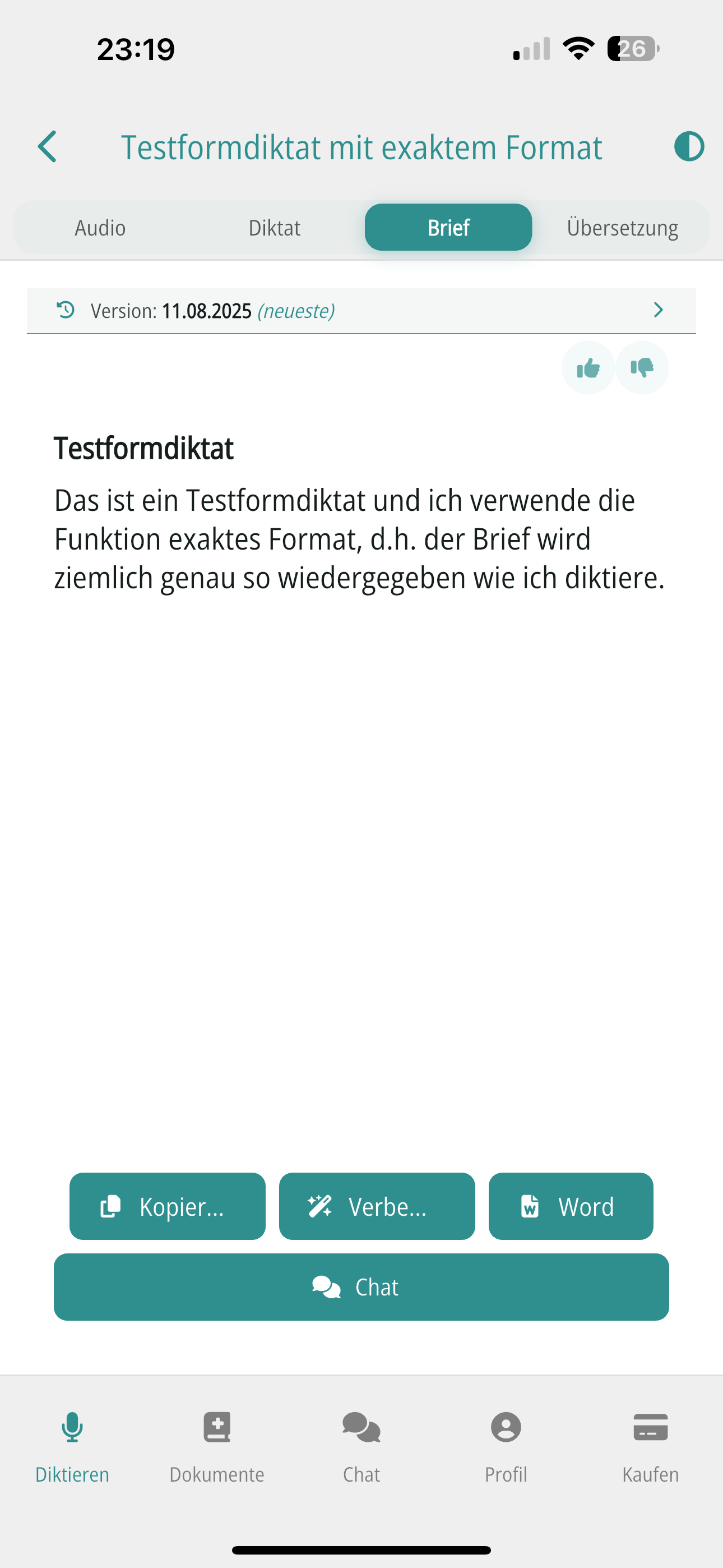
Task: Expand the version 11.08.2025 details
Action: coord(658,311)
